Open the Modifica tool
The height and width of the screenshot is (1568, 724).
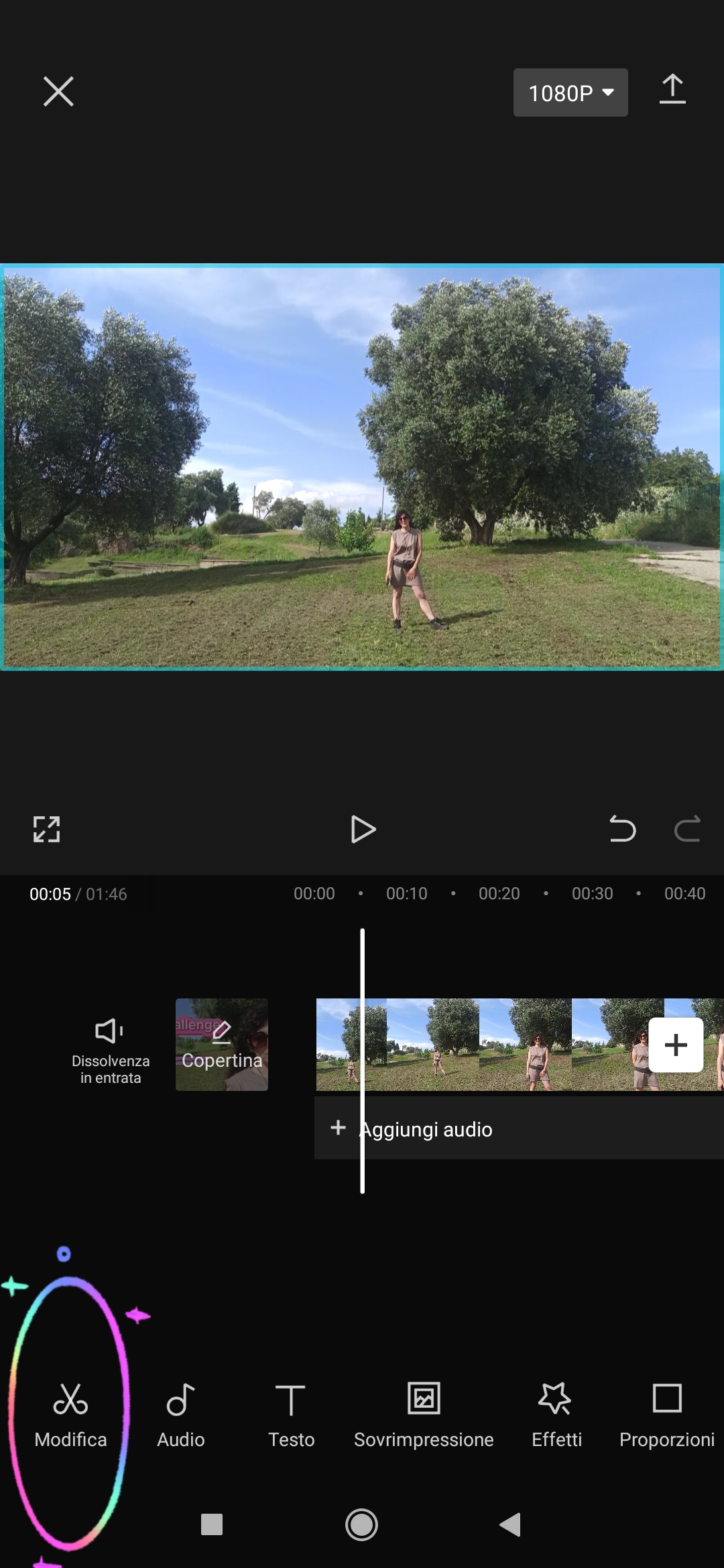pos(70,1415)
